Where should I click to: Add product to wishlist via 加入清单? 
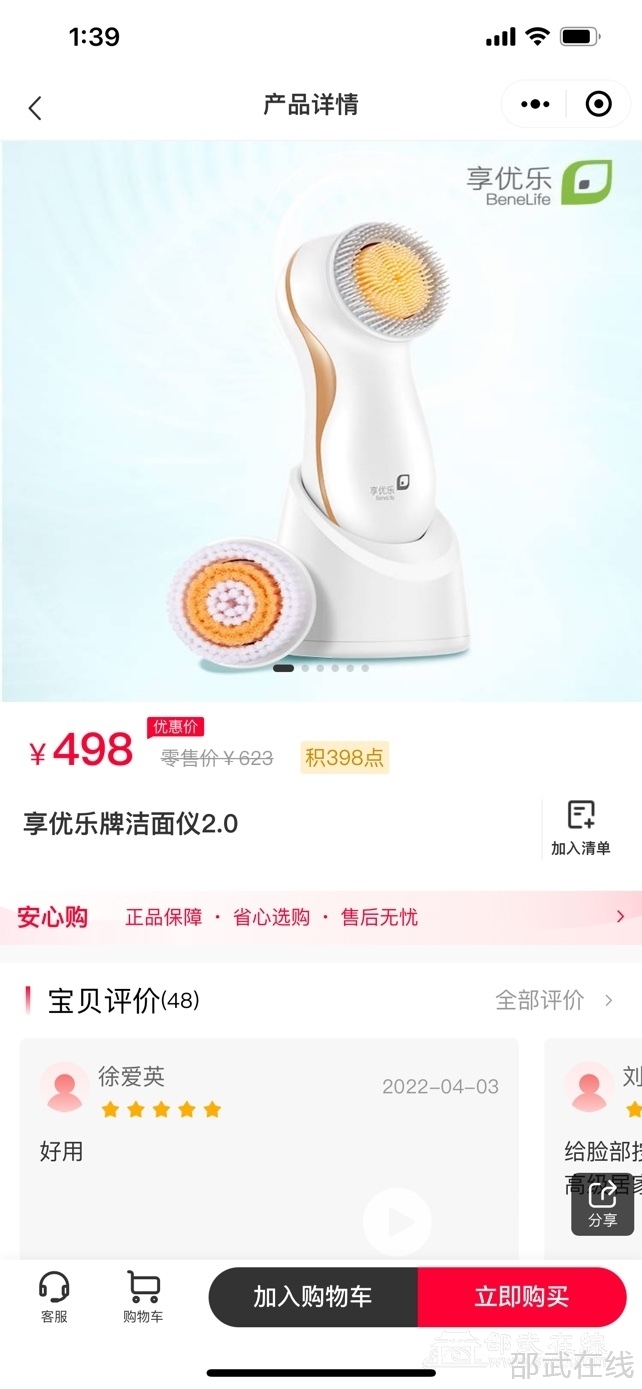pos(580,827)
